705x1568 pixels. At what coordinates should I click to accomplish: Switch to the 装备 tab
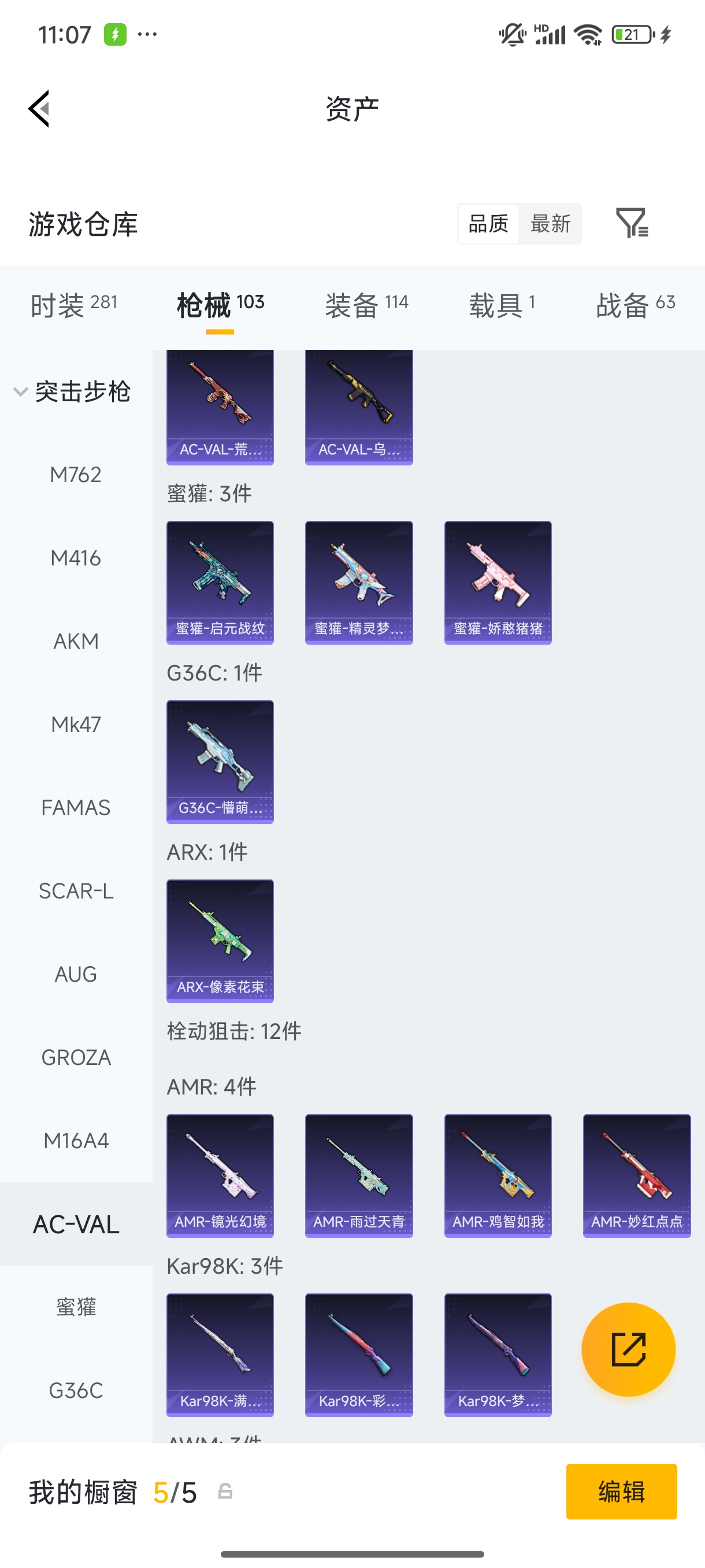coord(367,305)
